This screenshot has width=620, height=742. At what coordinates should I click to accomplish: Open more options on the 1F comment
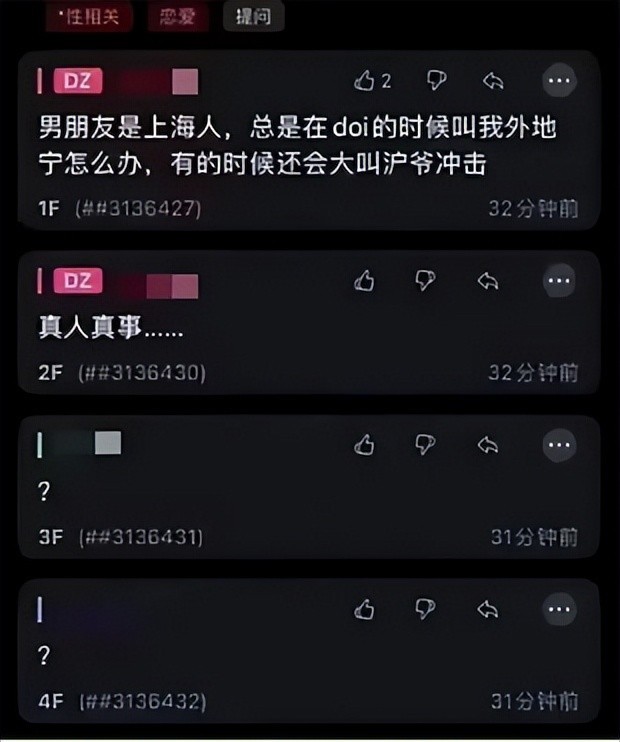(559, 81)
